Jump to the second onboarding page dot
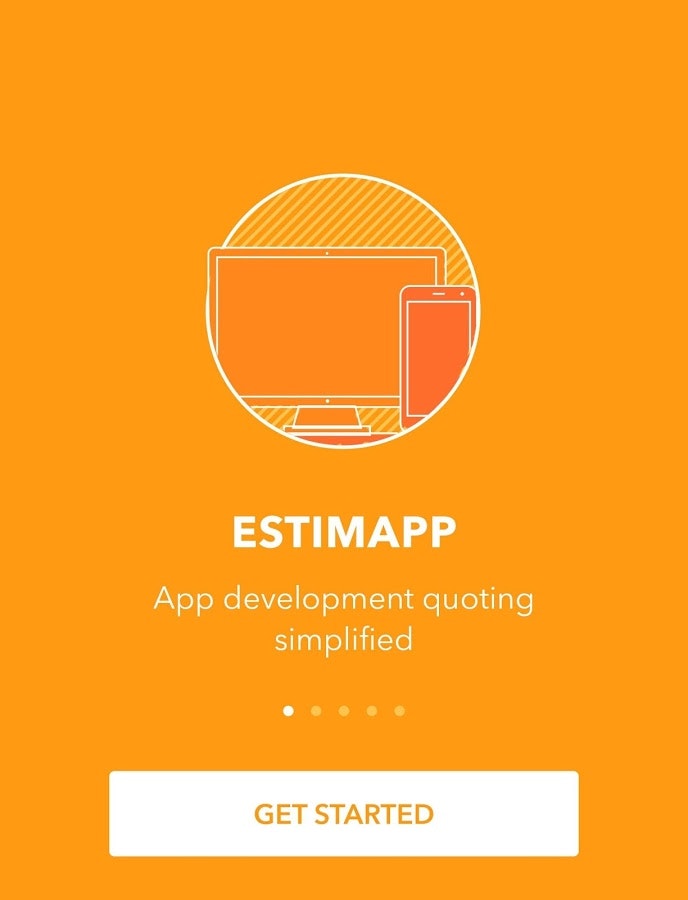688x900 pixels. (x=316, y=711)
